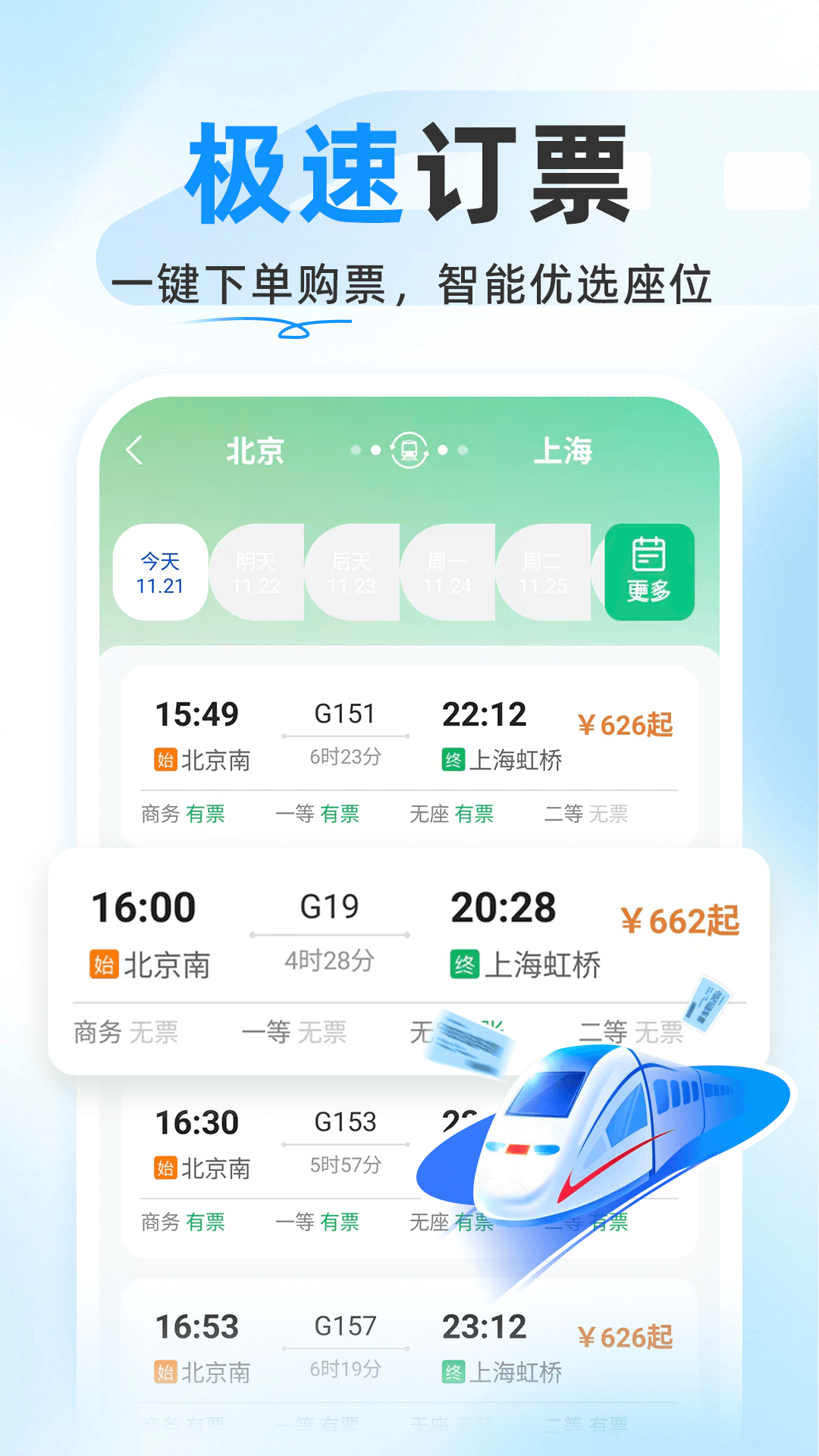Viewport: 819px width, 1456px height.
Task: Tap the station swap train icon
Action: tap(408, 449)
